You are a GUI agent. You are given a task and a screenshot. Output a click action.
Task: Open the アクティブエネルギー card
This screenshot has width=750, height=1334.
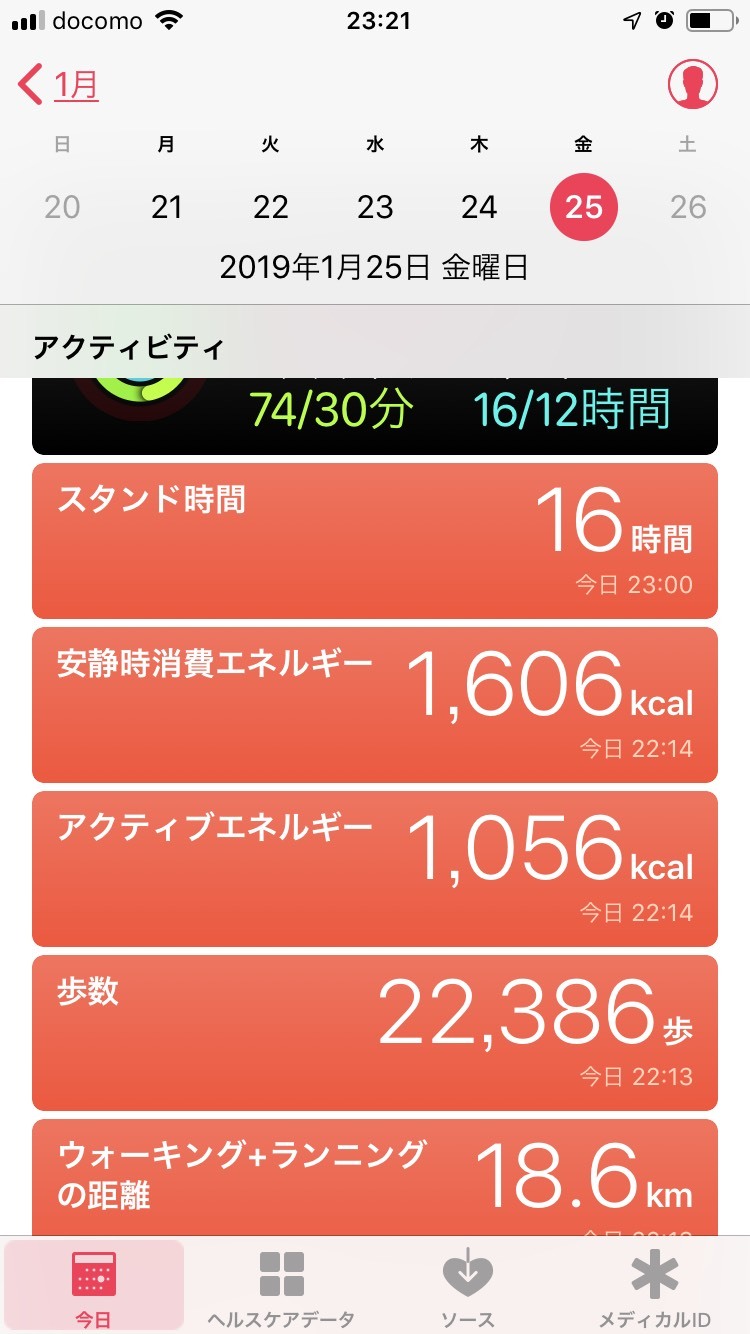[x=375, y=869]
